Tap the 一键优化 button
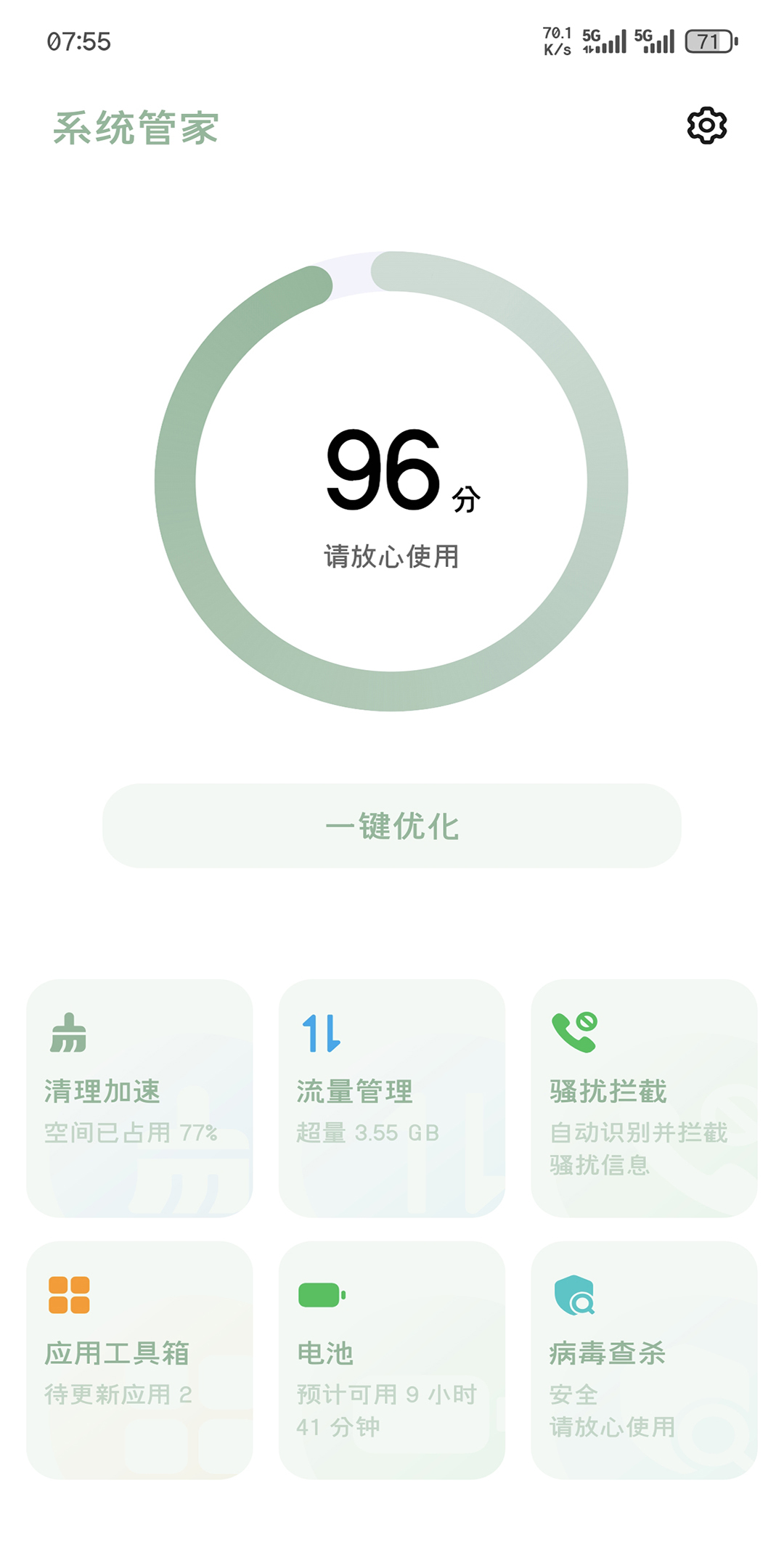Viewport: 784px width, 1568px height. 392,825
